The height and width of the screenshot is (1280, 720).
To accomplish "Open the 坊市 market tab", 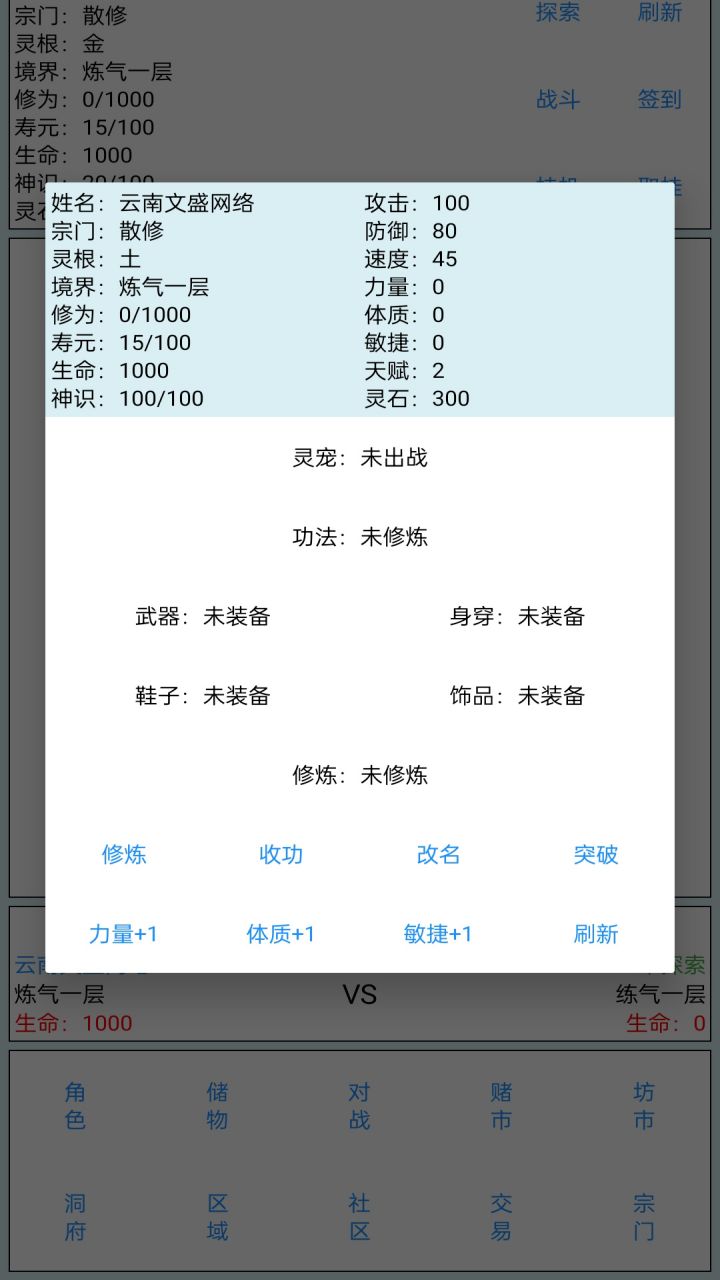I will [x=644, y=1106].
